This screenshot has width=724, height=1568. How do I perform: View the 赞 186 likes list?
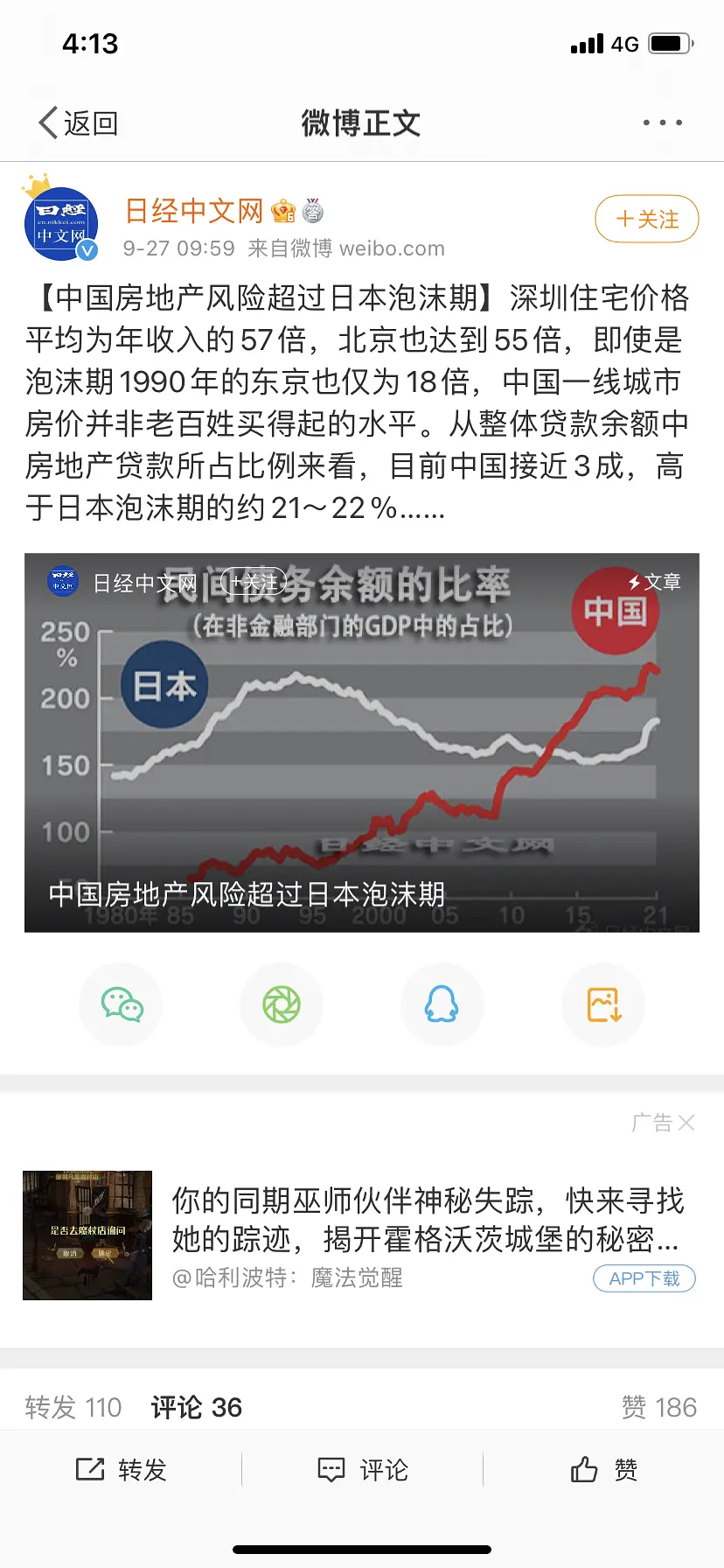point(658,1407)
